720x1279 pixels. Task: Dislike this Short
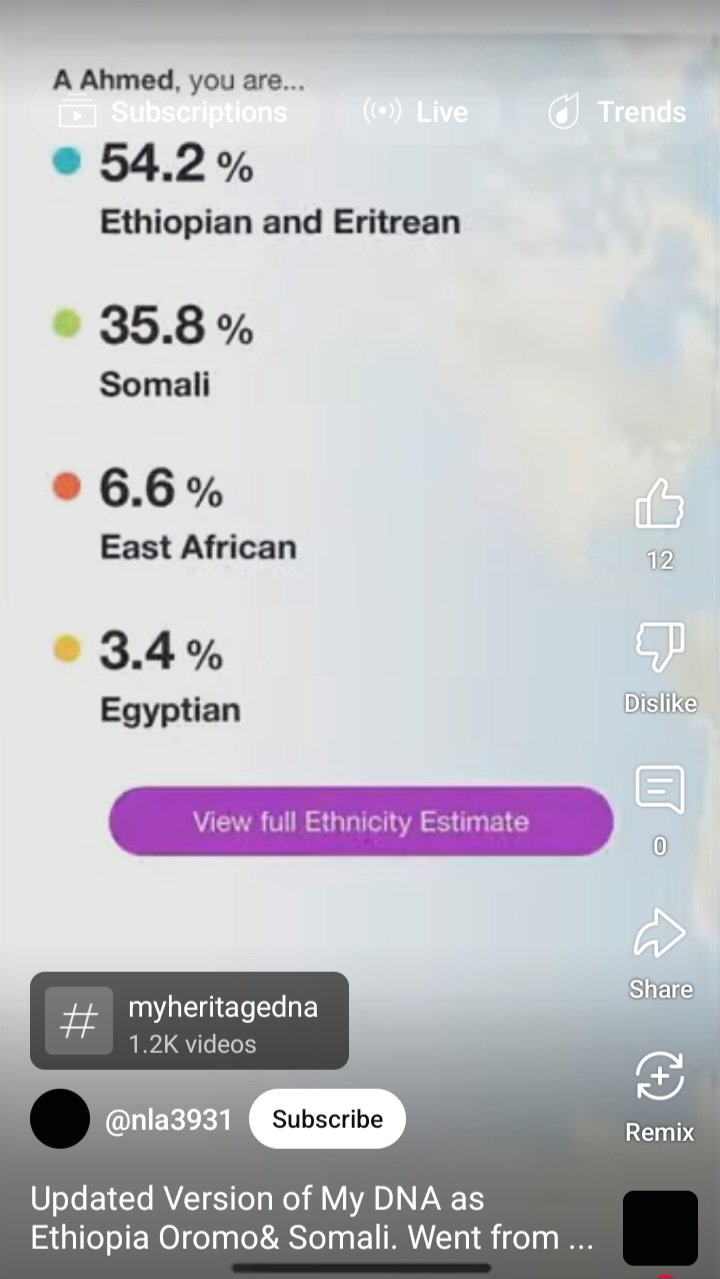(660, 648)
